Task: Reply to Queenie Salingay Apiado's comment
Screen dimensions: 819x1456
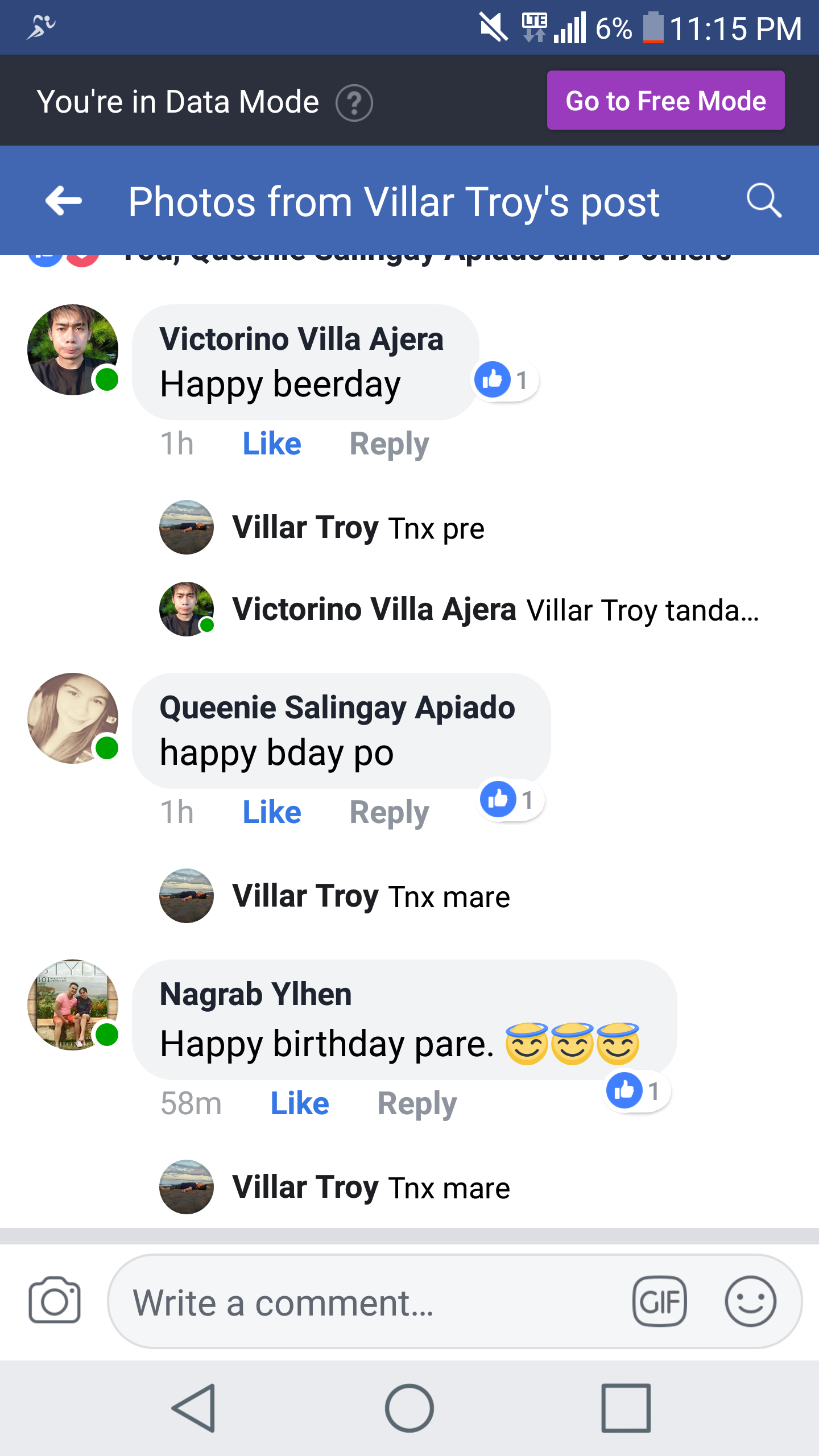Action: tap(389, 812)
